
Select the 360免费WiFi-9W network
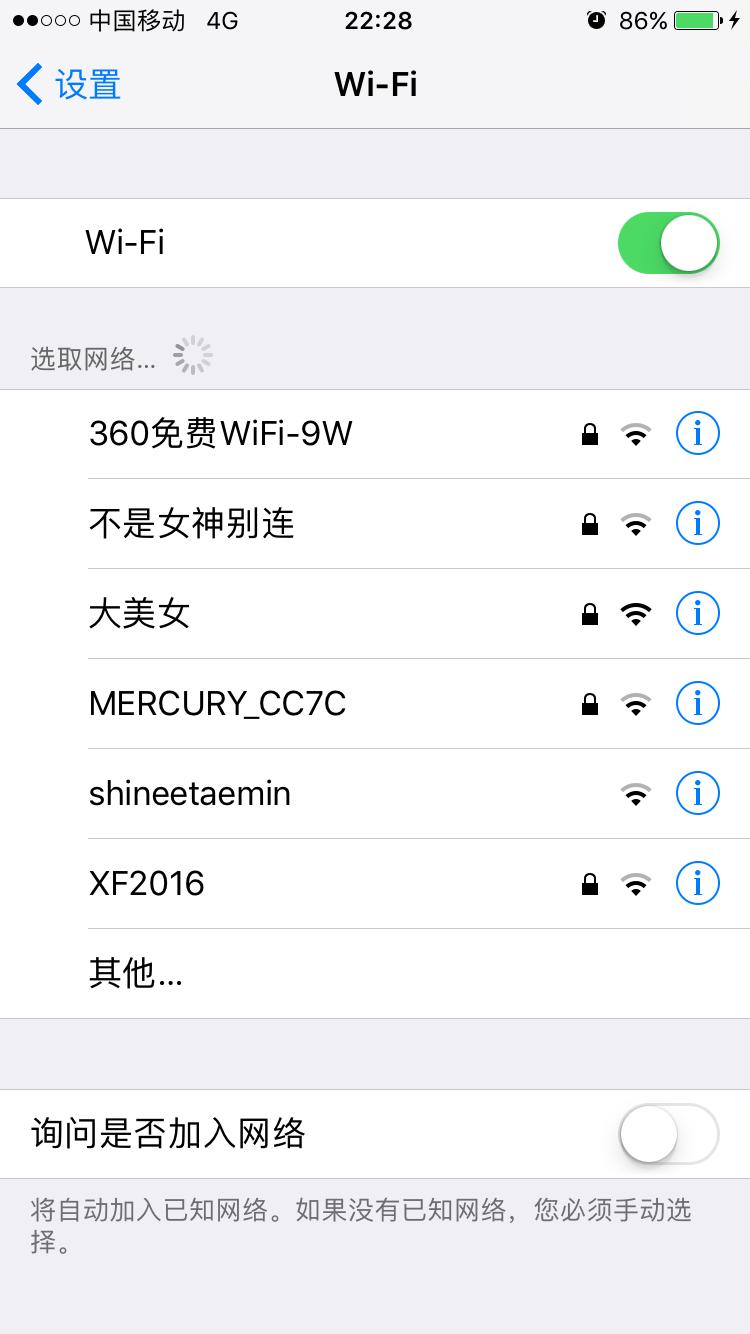(250, 433)
